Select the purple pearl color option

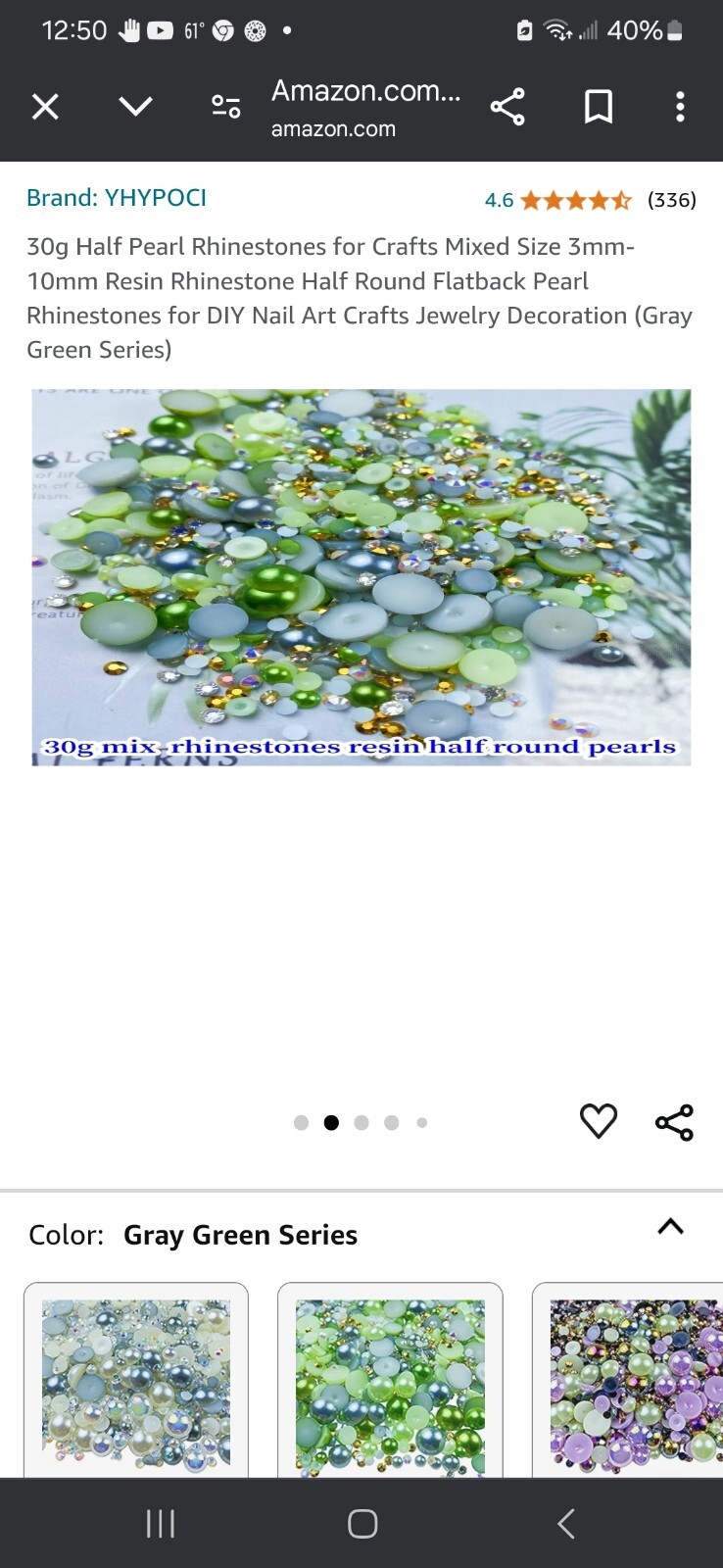point(628,1380)
